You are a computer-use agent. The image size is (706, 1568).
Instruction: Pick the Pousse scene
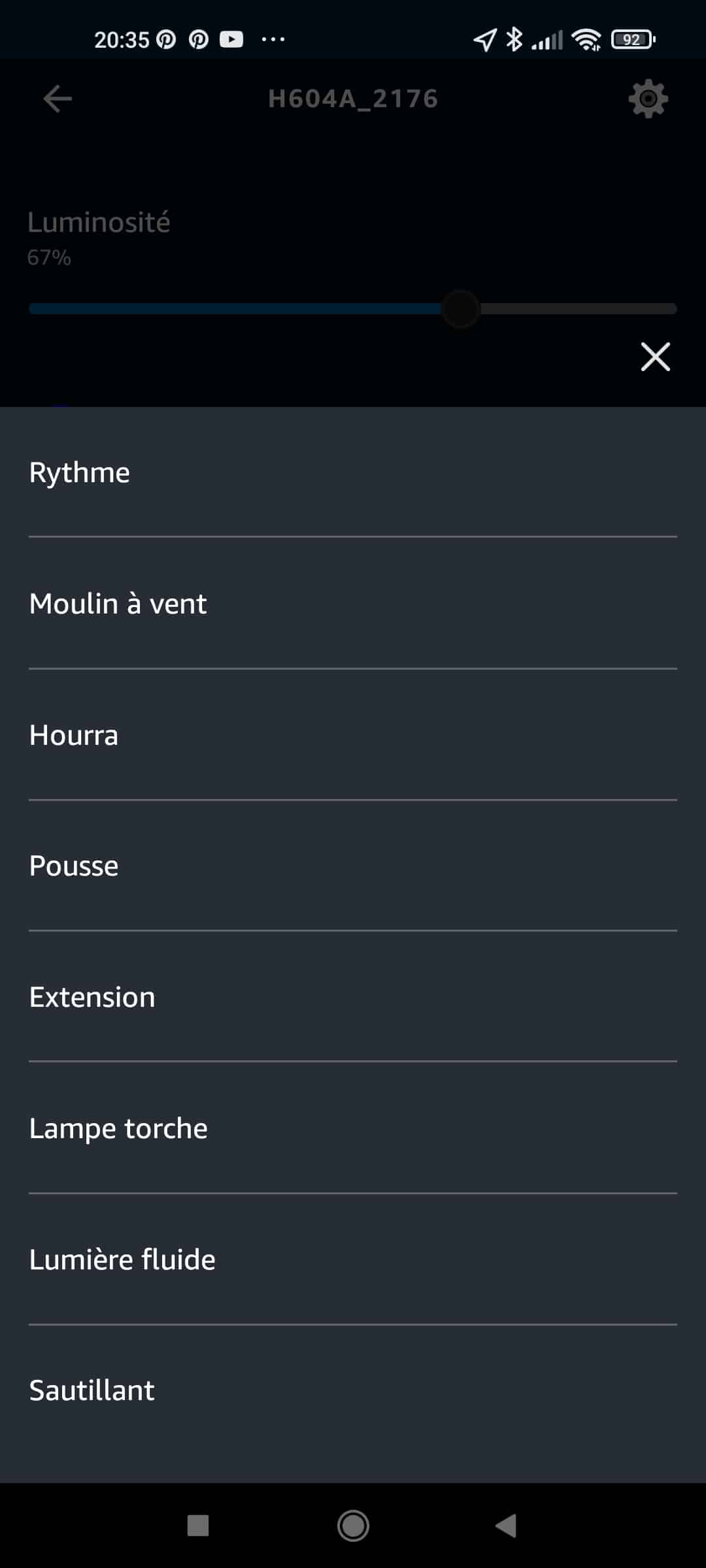[x=353, y=866]
